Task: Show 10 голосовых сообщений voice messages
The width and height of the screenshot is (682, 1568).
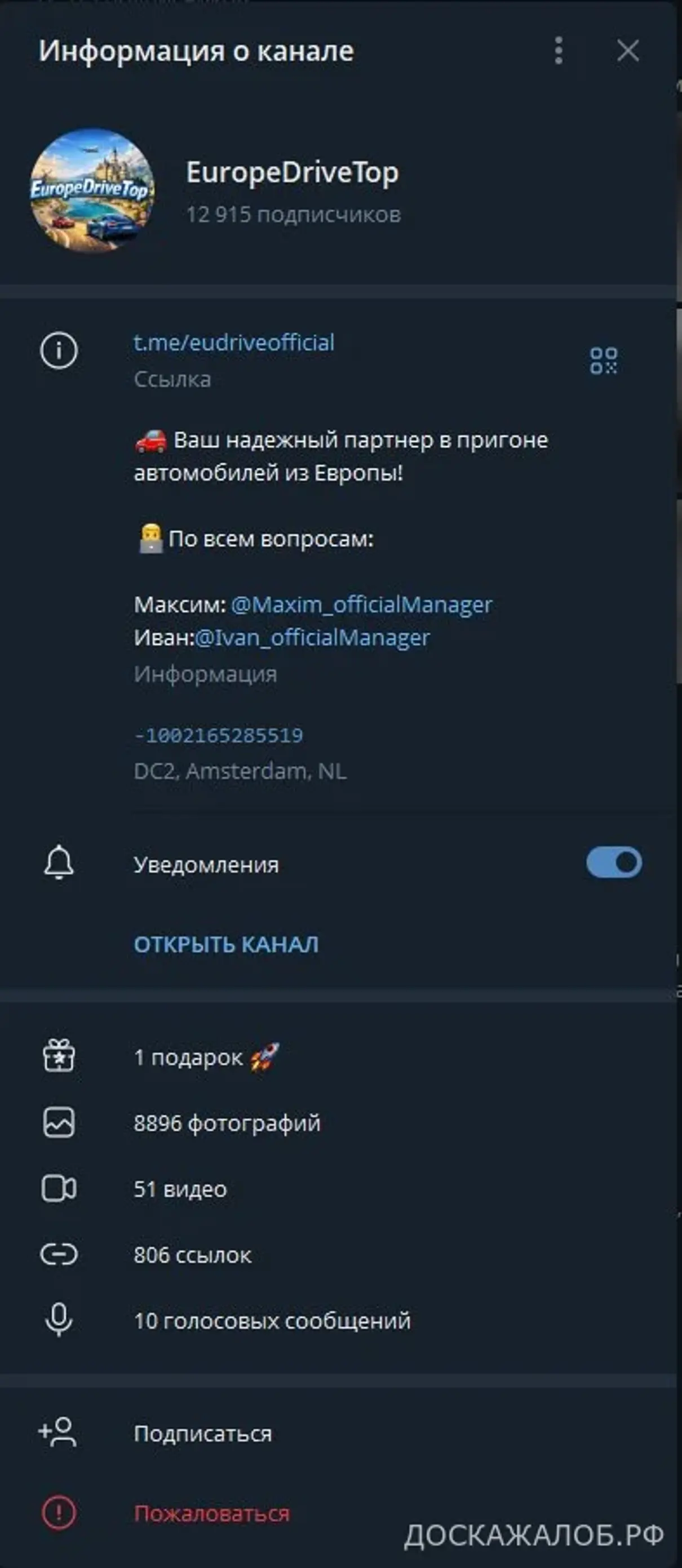Action: coord(272,1320)
